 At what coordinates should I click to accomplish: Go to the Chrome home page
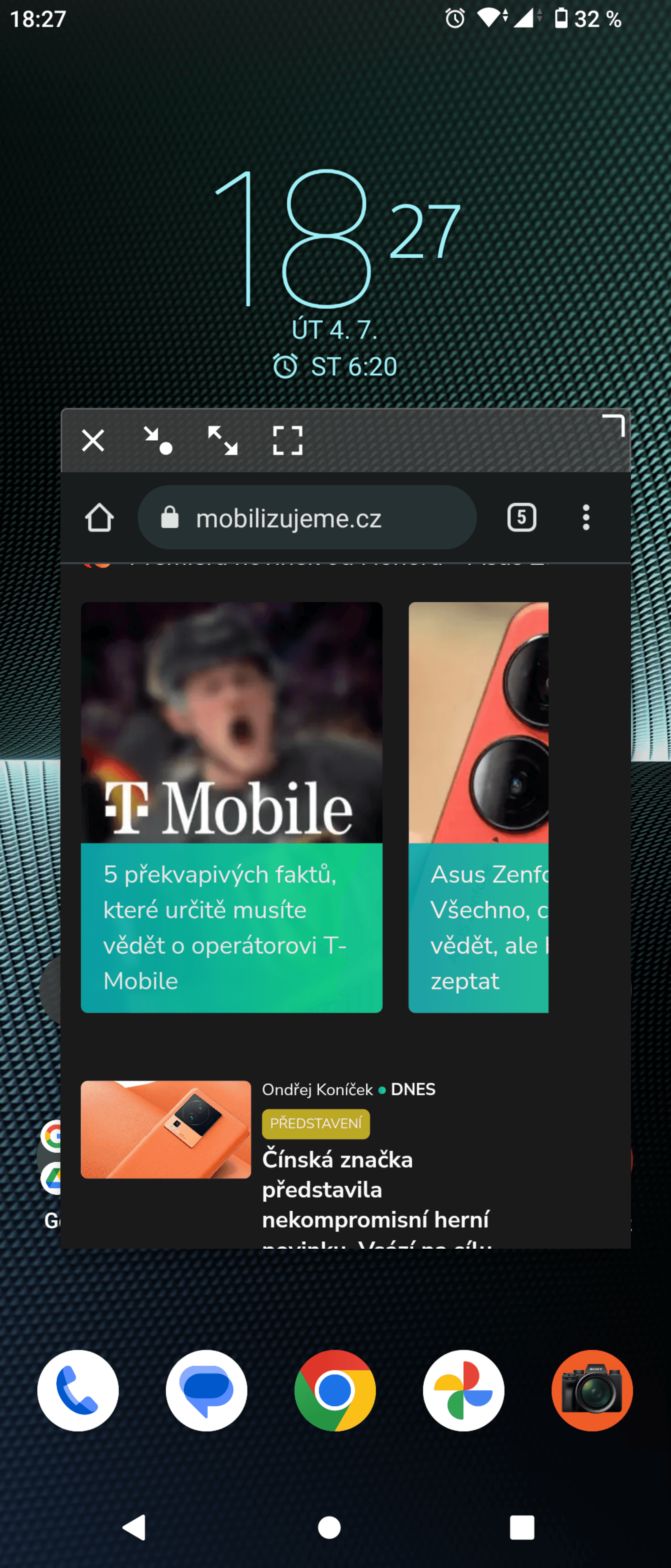(x=99, y=518)
